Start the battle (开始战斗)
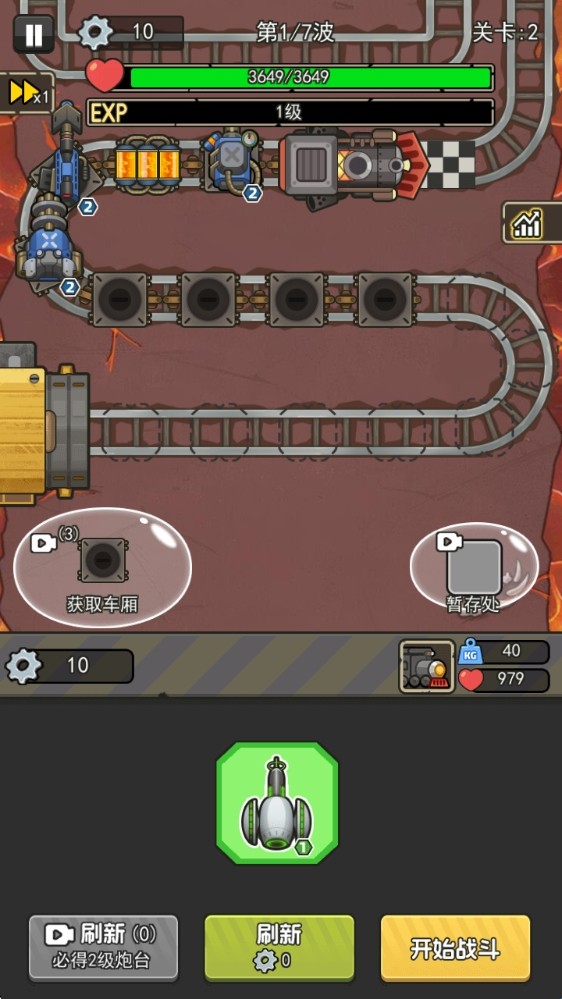 pyautogui.click(x=455, y=947)
